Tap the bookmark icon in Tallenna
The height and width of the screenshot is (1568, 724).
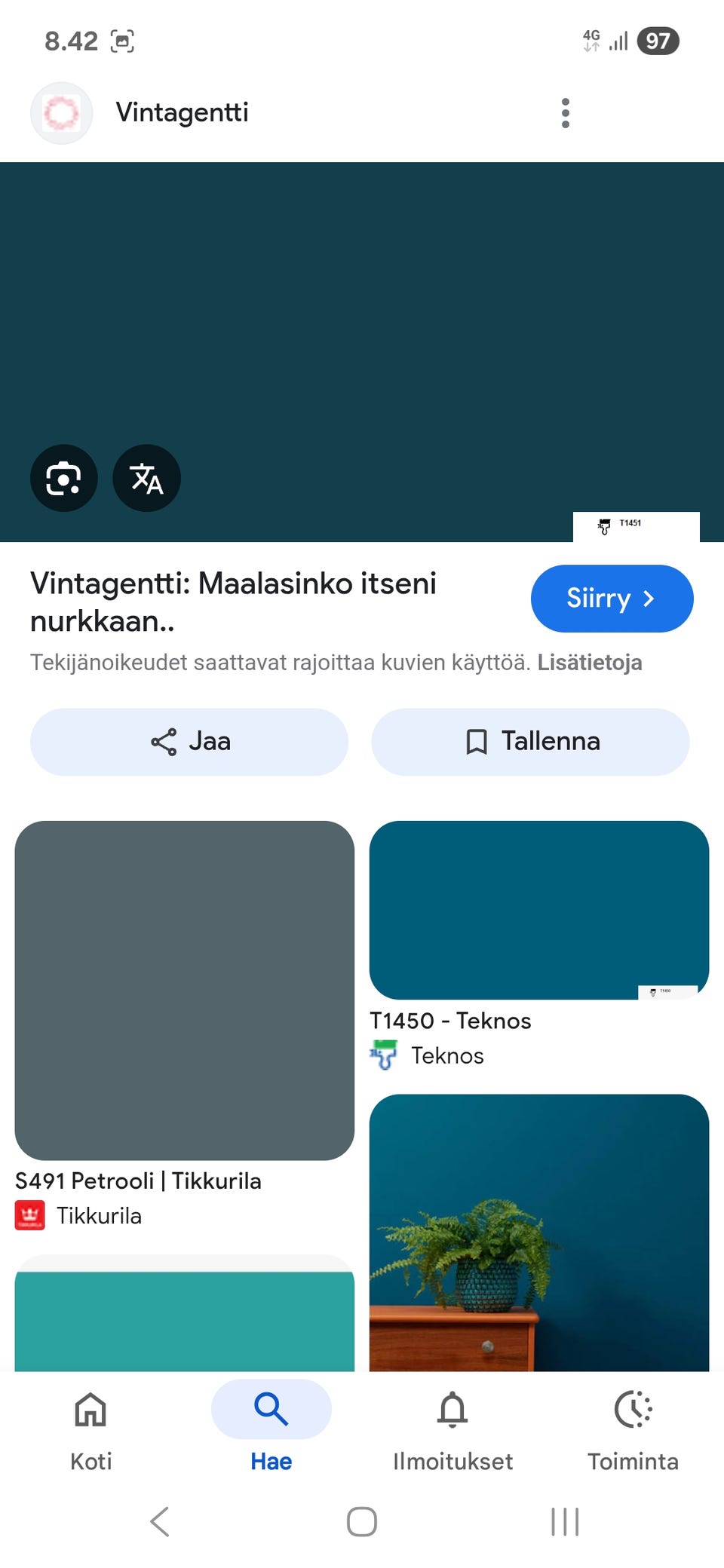pos(476,742)
